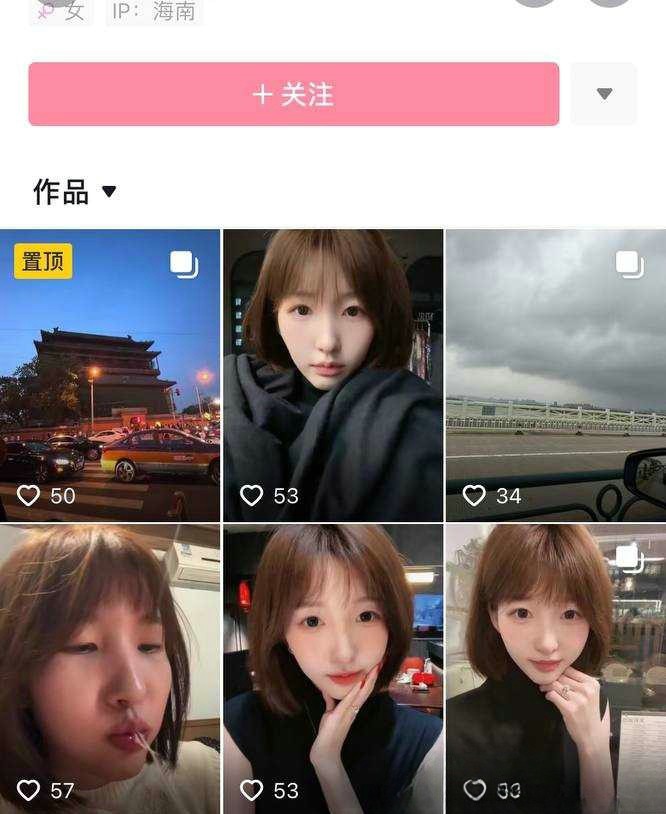
Task: Open the 作品 sort dropdown
Action: pyautogui.click(x=76, y=191)
